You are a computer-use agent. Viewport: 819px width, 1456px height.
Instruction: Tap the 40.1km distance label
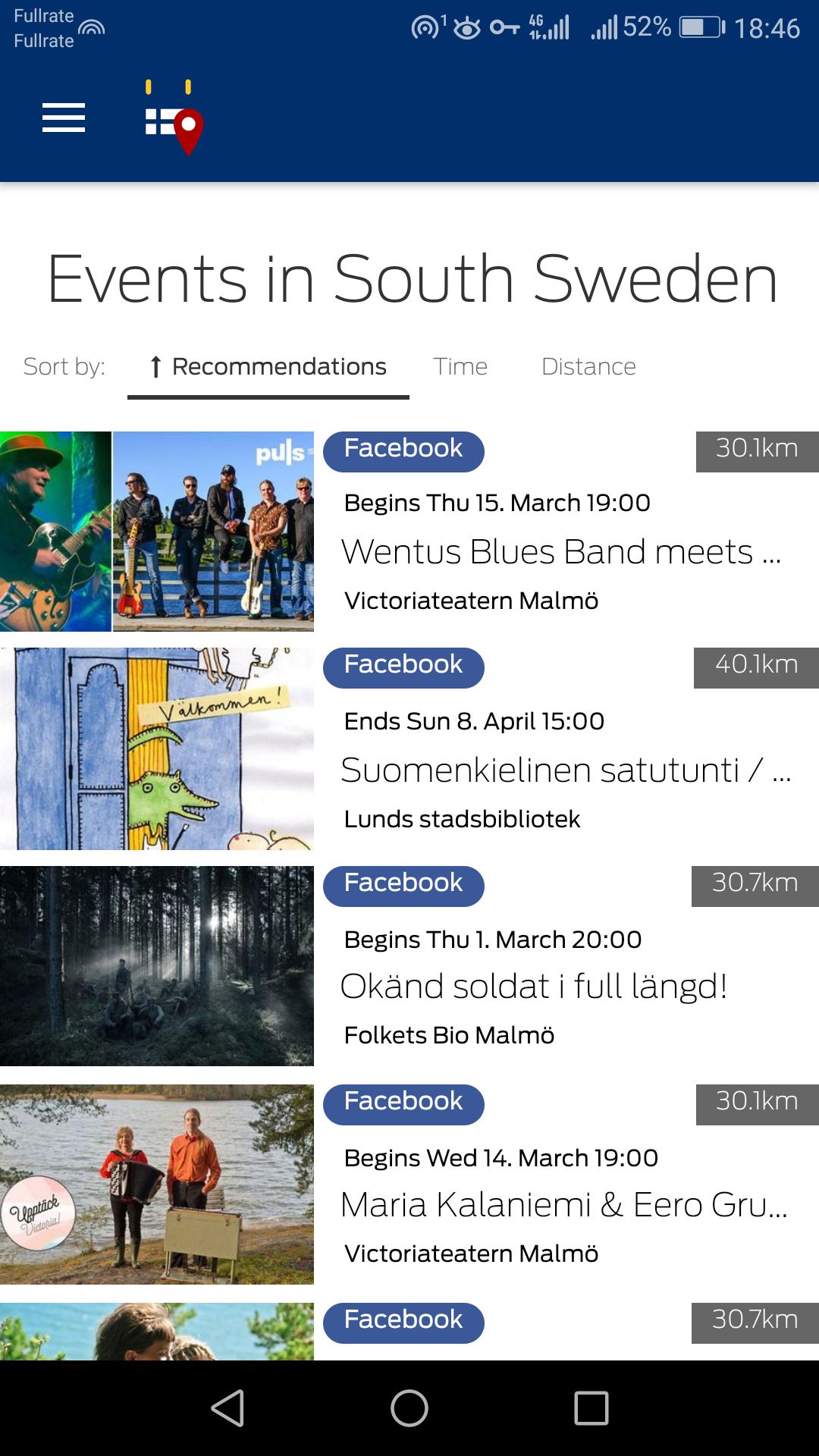[754, 665]
